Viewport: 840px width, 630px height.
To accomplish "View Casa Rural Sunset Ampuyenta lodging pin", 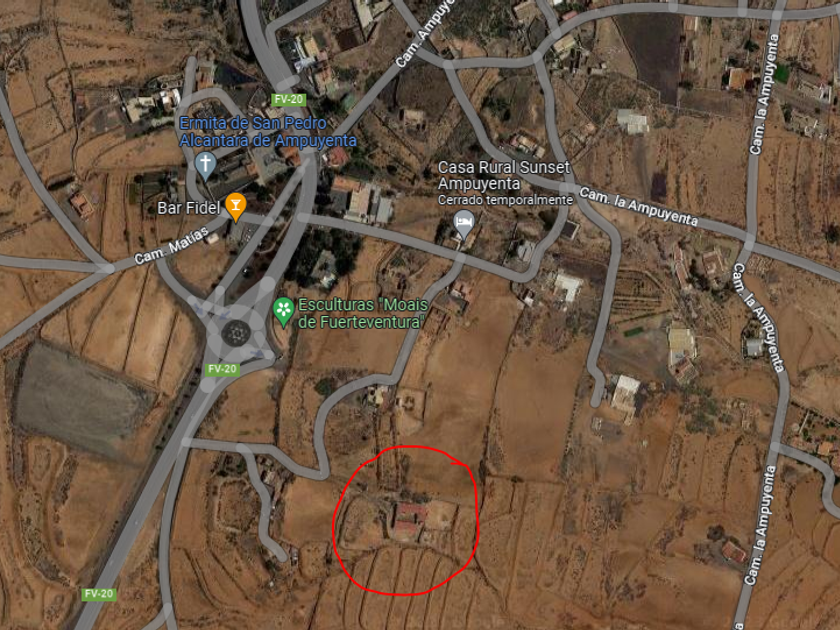I will coord(463,223).
